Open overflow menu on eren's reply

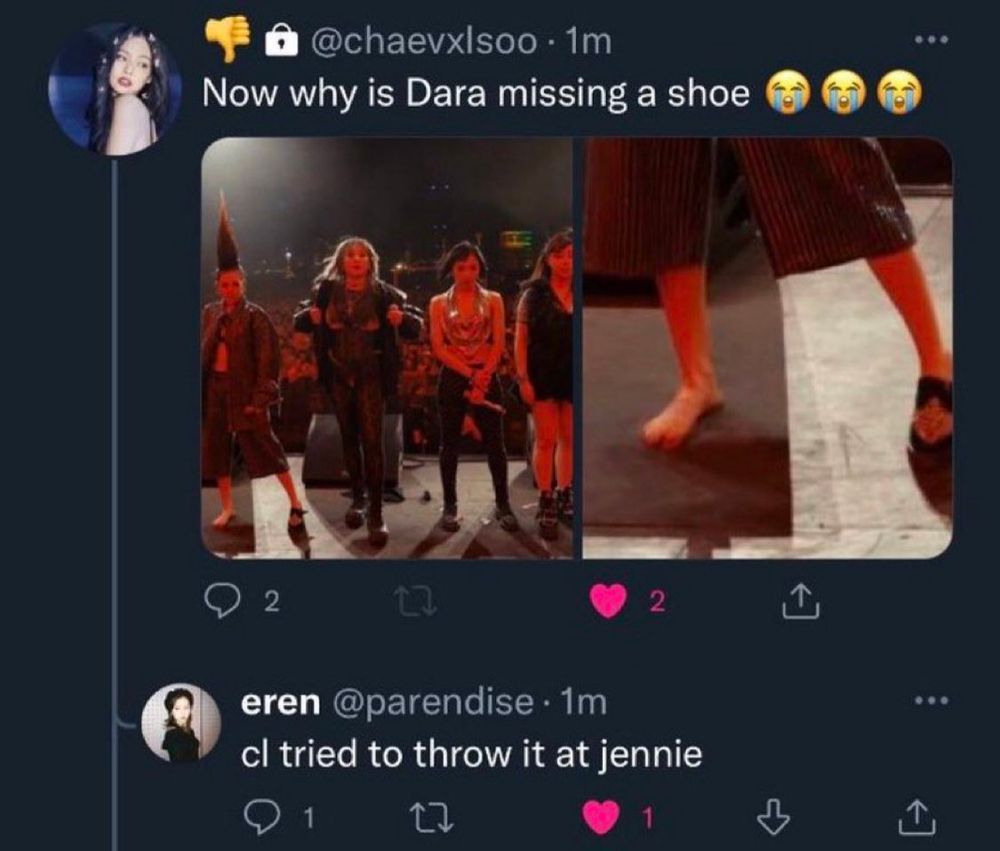pos(932,700)
